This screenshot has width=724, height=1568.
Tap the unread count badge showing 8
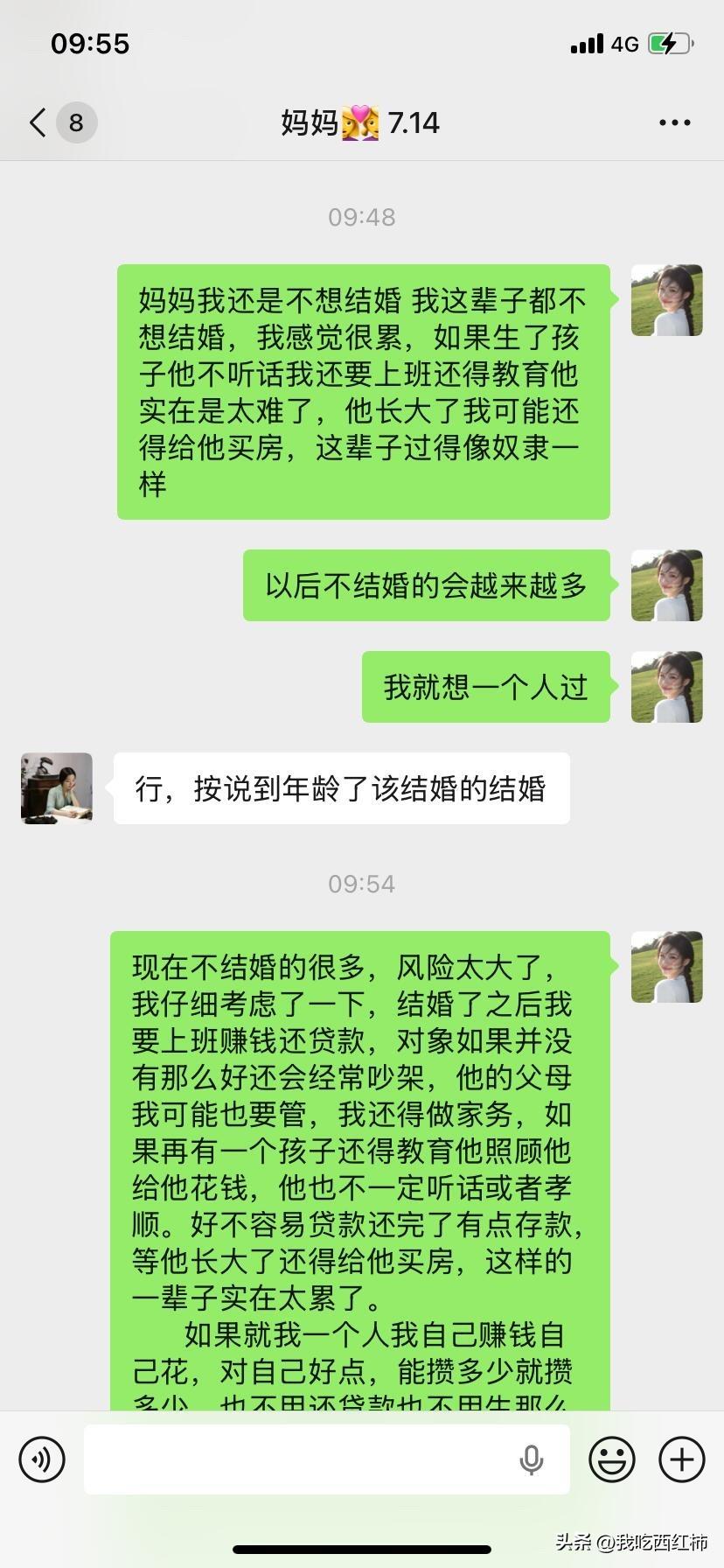click(77, 122)
